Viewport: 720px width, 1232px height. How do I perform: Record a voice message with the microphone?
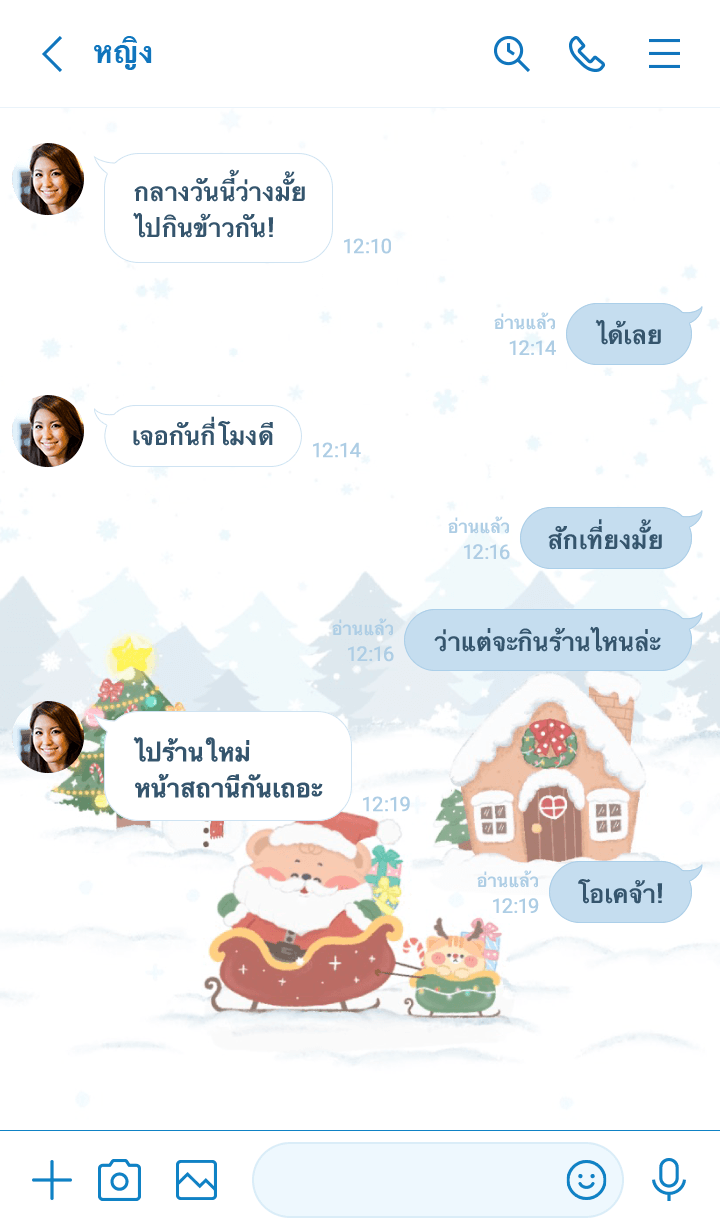pos(668,1181)
